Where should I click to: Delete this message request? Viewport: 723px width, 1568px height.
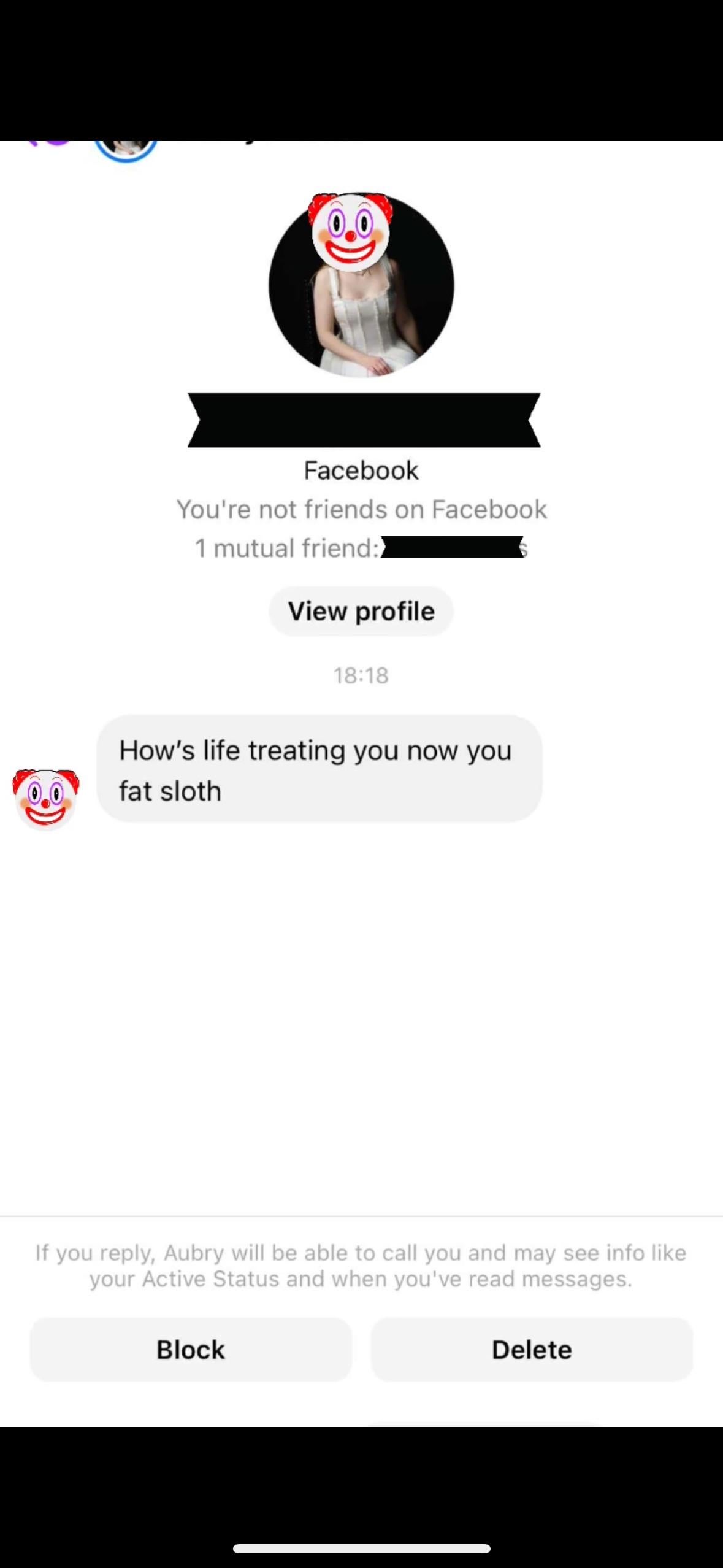(532, 1350)
